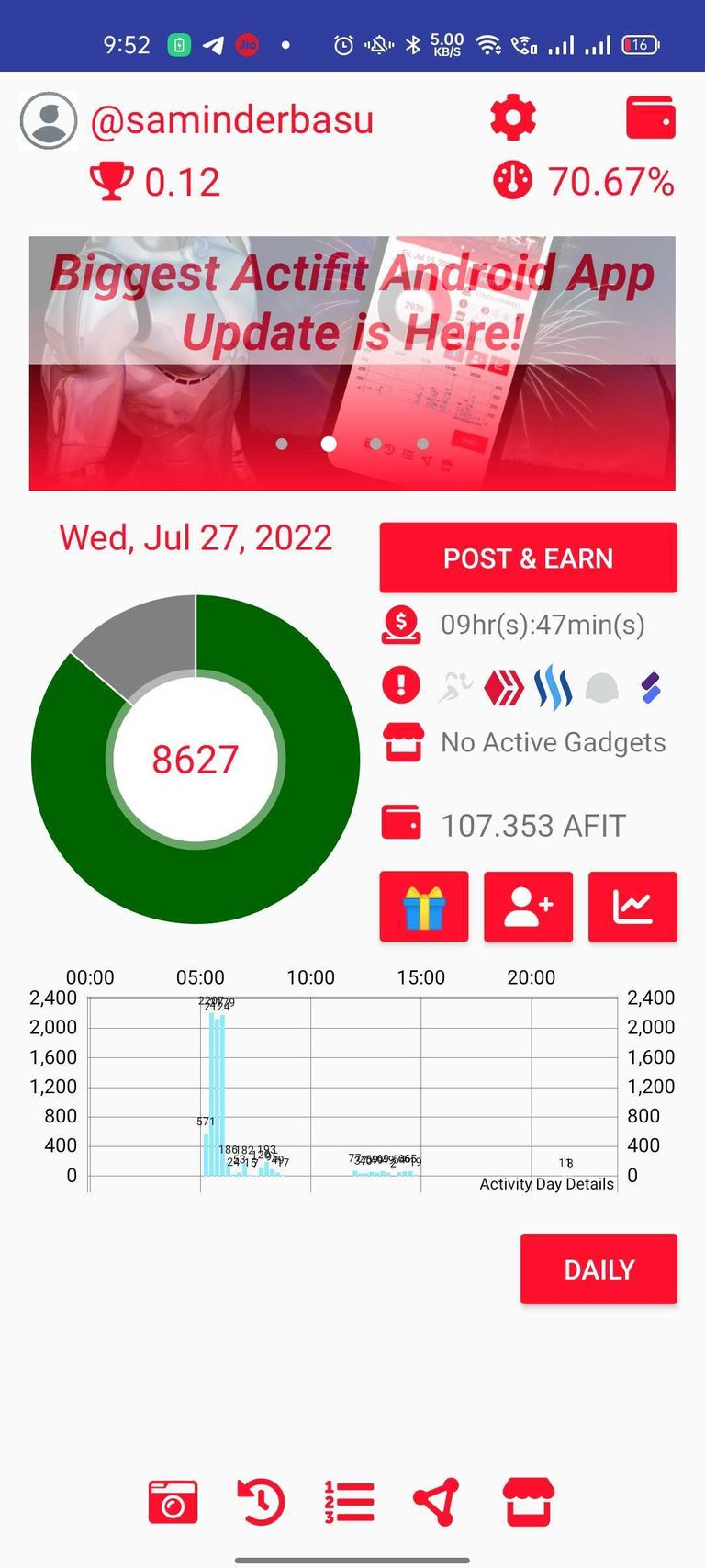The image size is (705, 1568).
Task: Tap the share network icon
Action: point(437,1502)
